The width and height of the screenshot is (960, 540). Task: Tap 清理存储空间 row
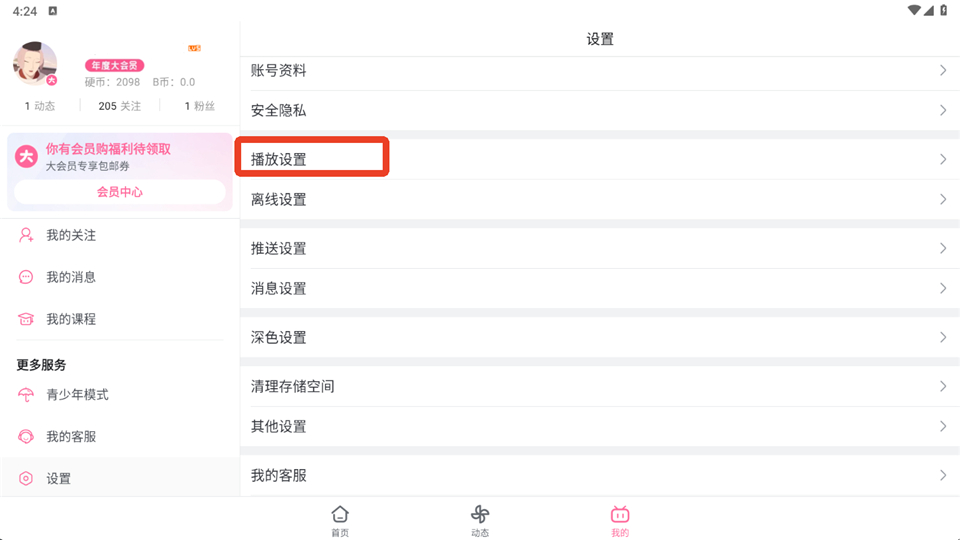point(598,386)
